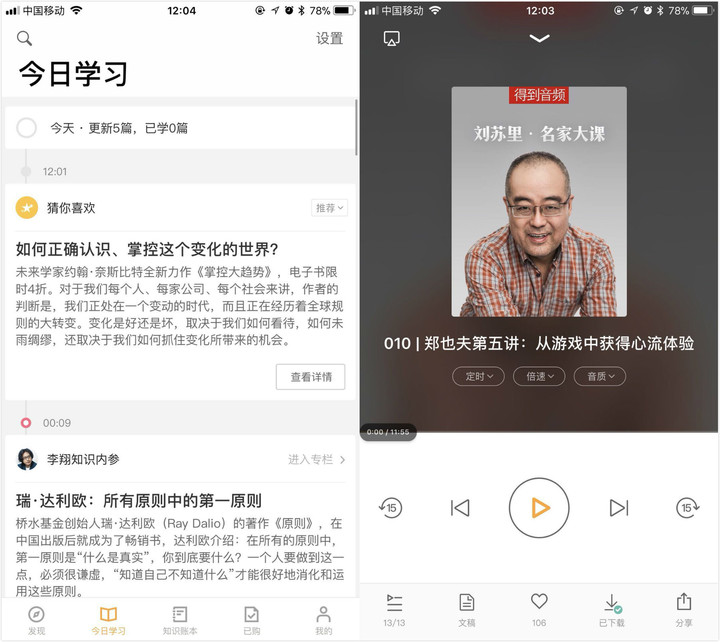Open the 推荐 dropdown
Screen dimensions: 720x642
coord(330,208)
